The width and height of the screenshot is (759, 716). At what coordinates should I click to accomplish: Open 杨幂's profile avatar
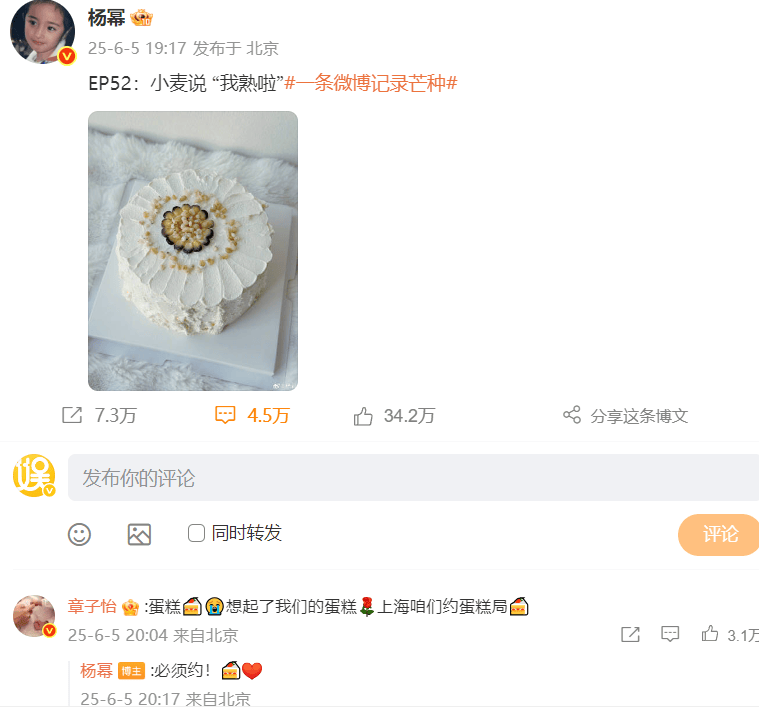(x=42, y=32)
